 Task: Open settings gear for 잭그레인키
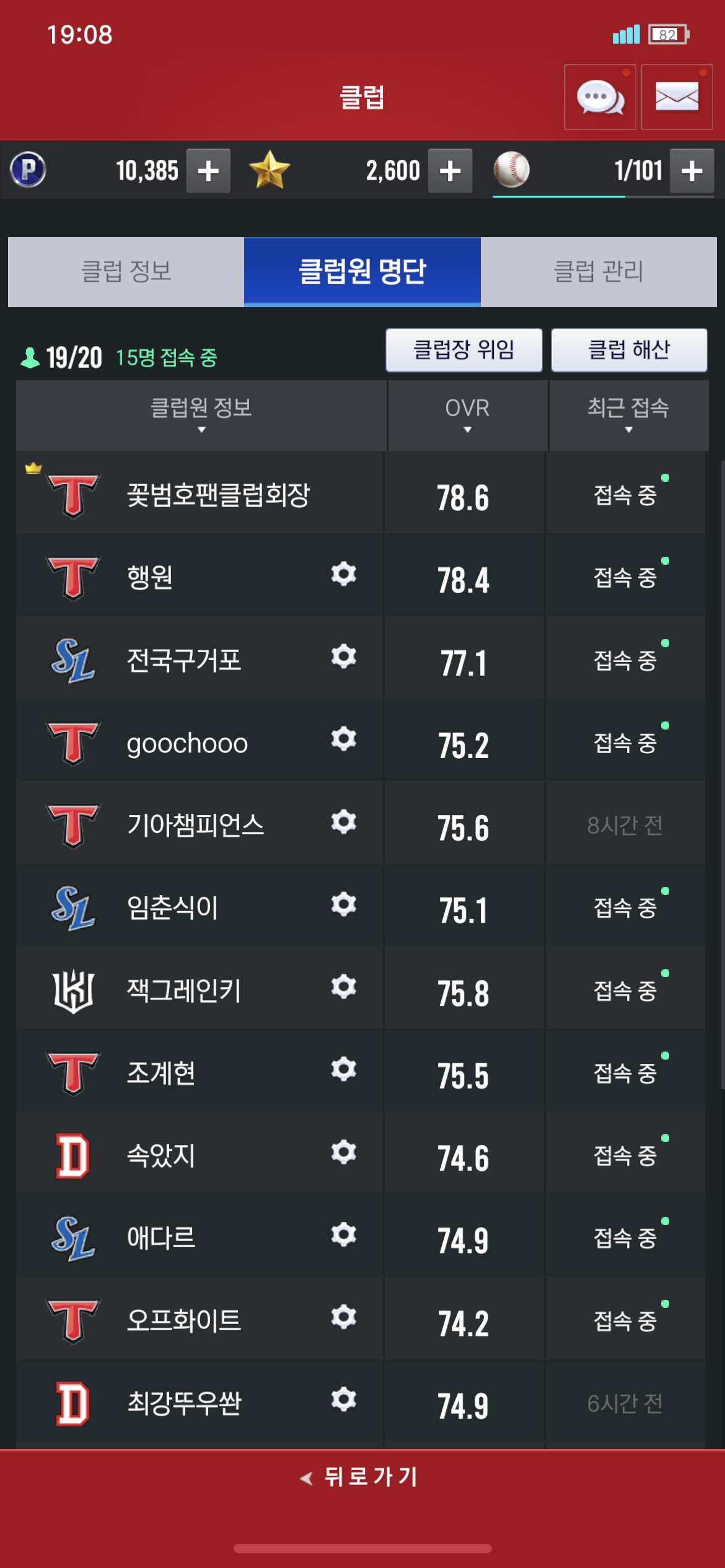click(x=344, y=987)
